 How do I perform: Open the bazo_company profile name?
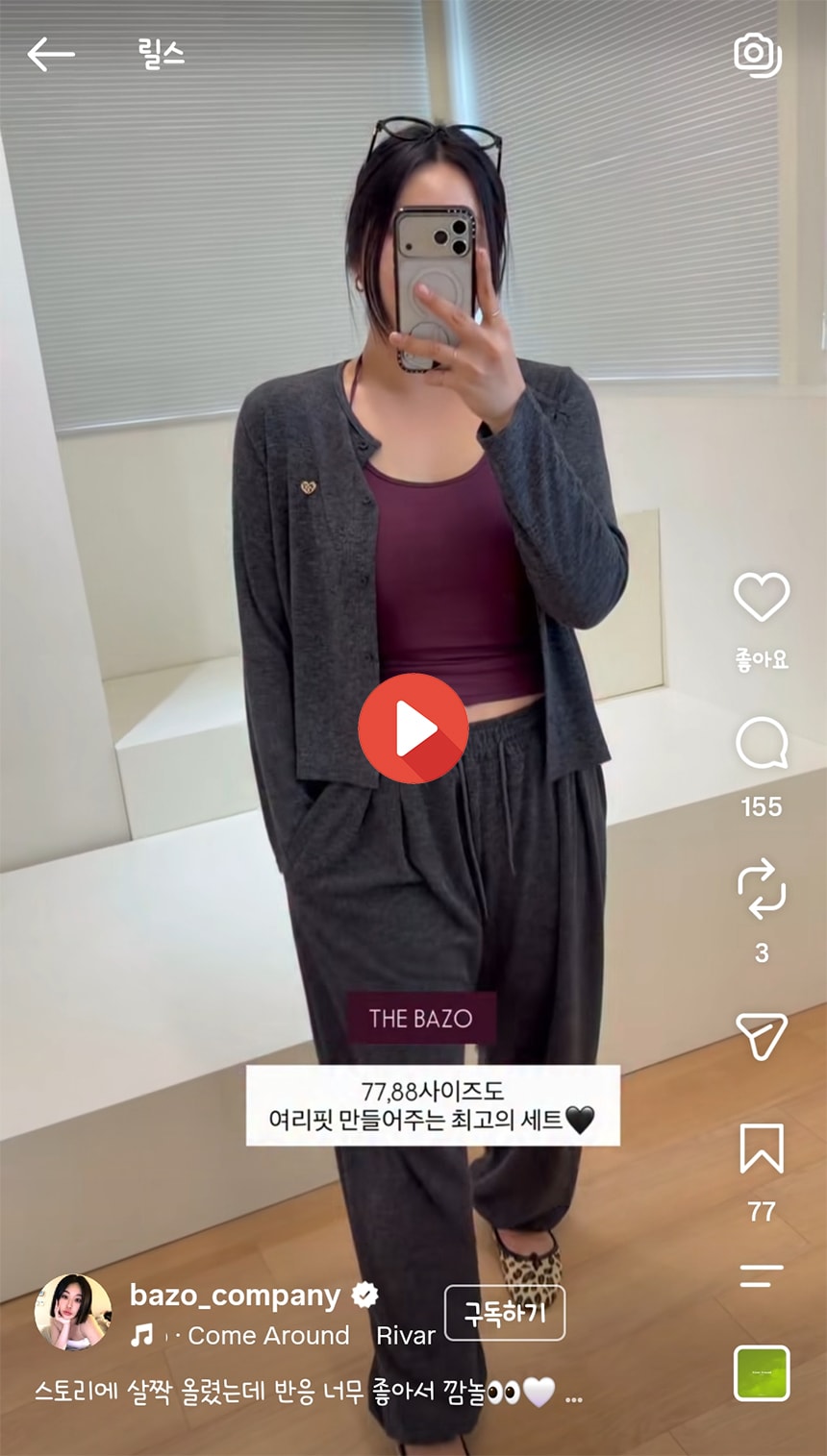coord(236,1296)
